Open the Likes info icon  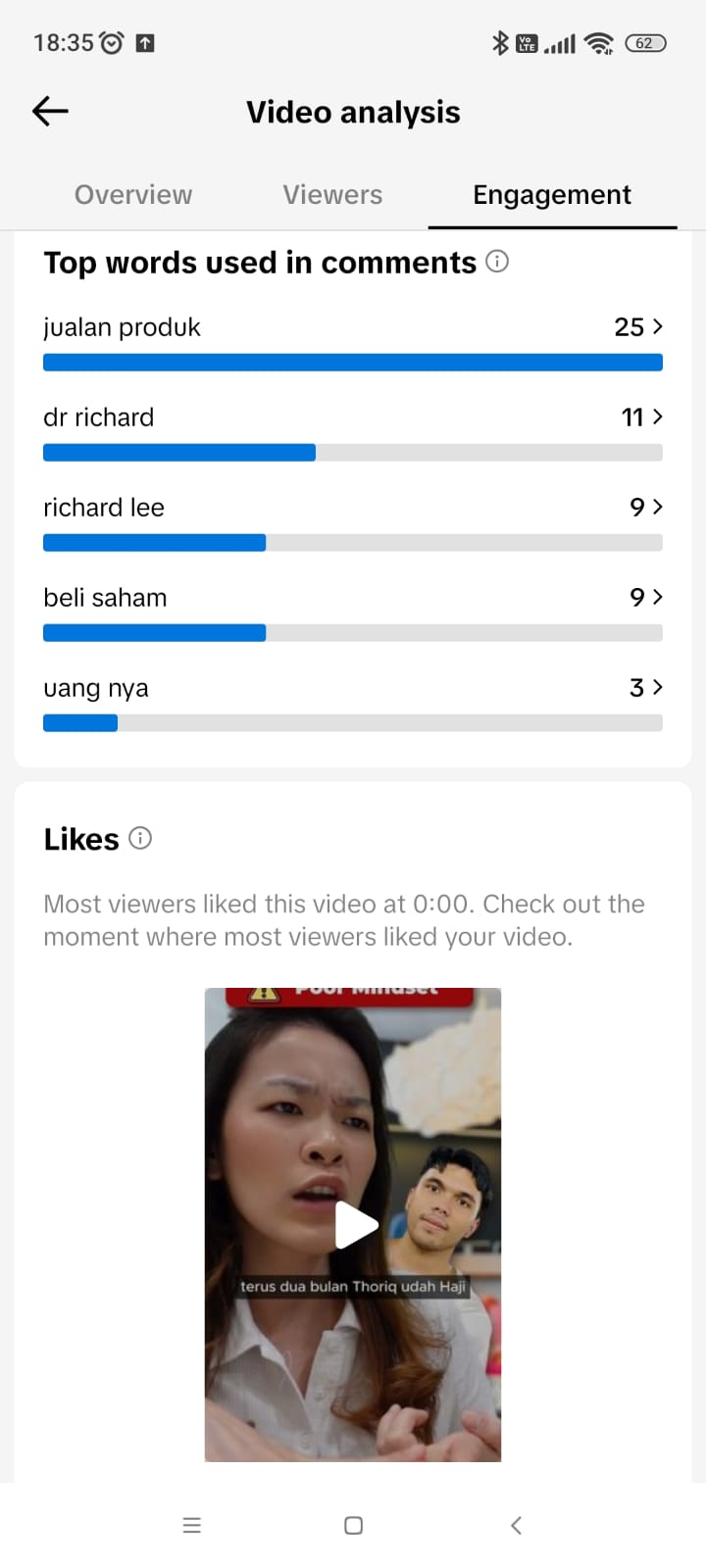pos(140,839)
